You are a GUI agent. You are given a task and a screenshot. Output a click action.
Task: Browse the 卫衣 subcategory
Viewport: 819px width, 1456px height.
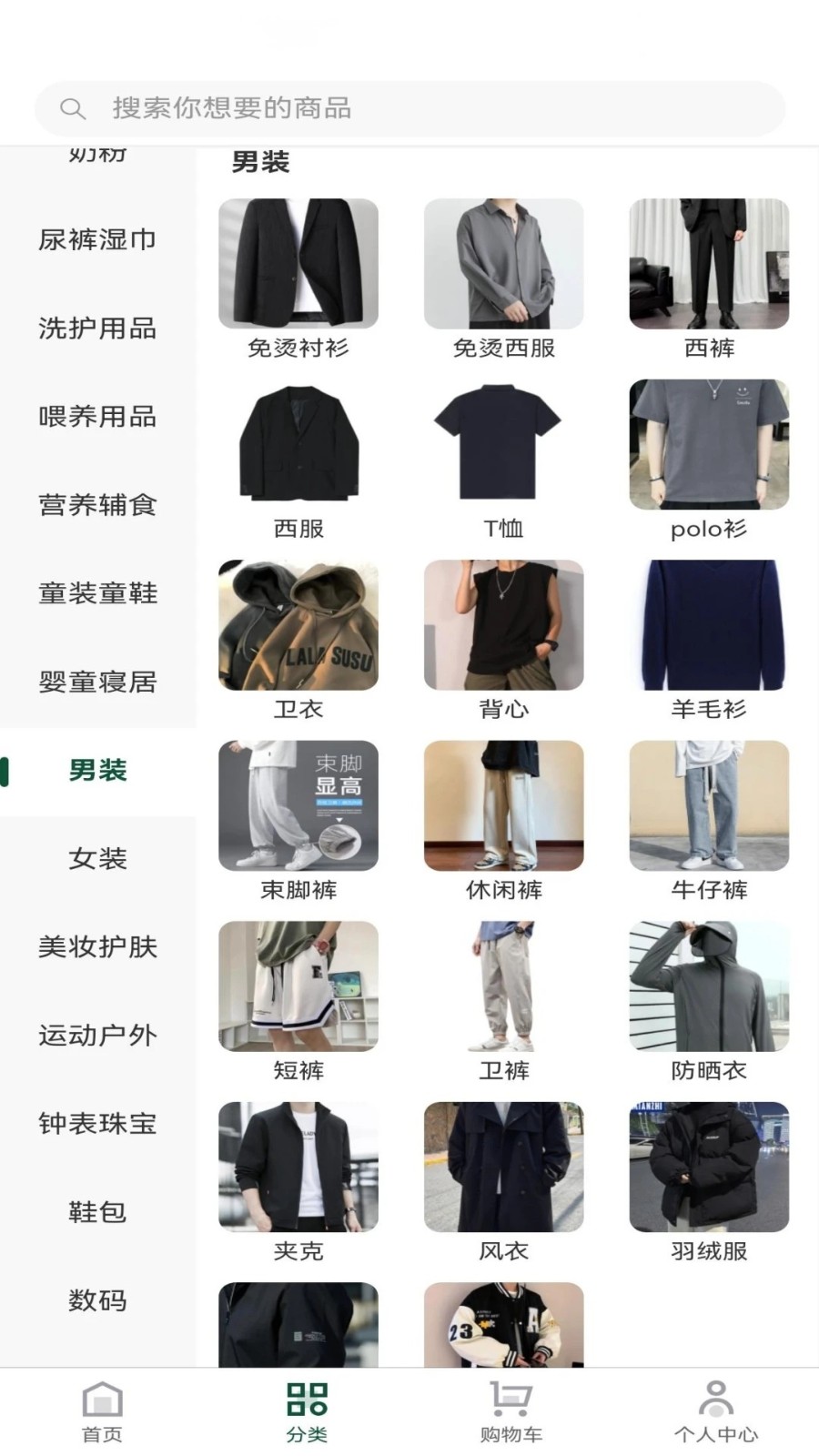[x=298, y=638]
